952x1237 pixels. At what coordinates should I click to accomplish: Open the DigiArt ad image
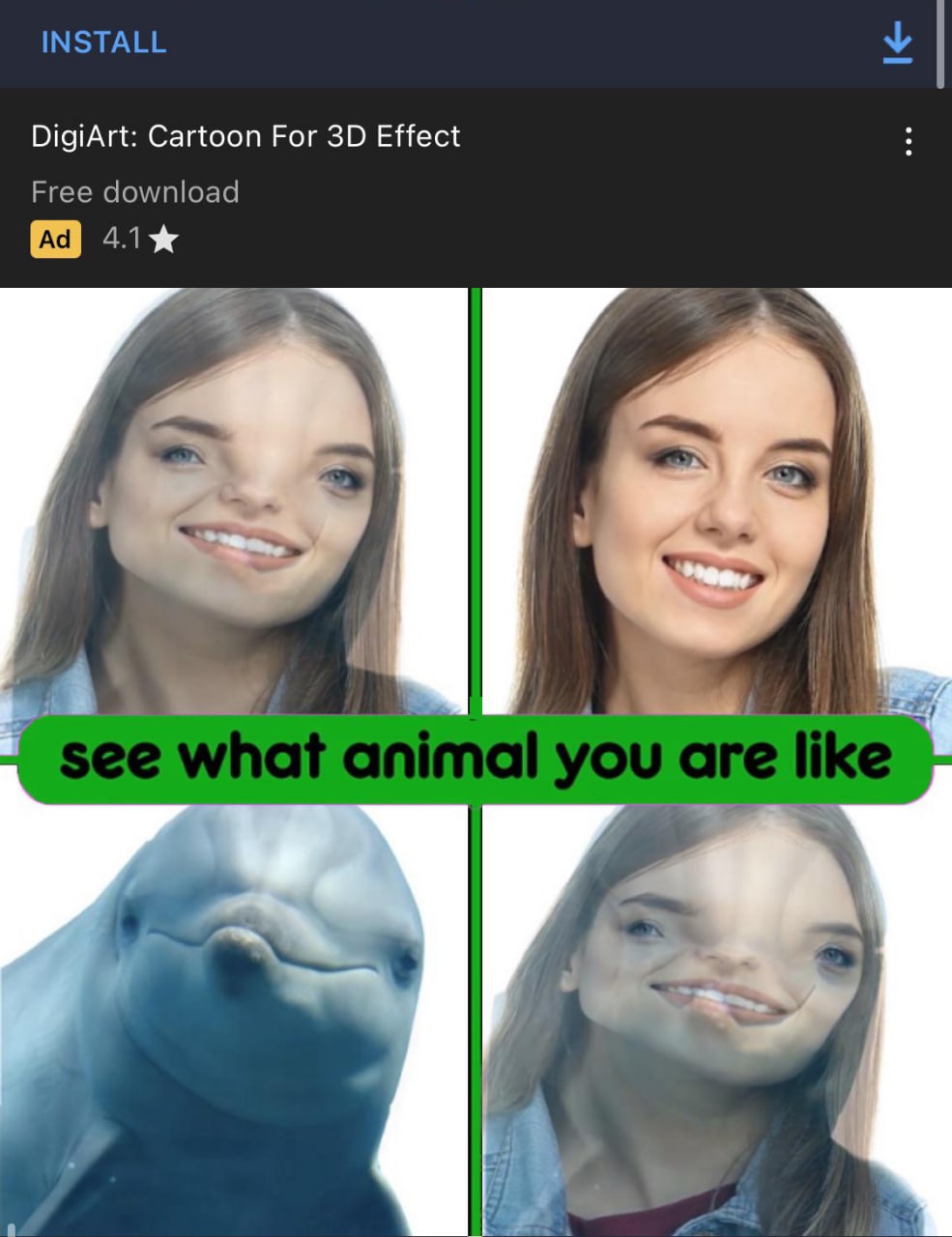(476, 762)
